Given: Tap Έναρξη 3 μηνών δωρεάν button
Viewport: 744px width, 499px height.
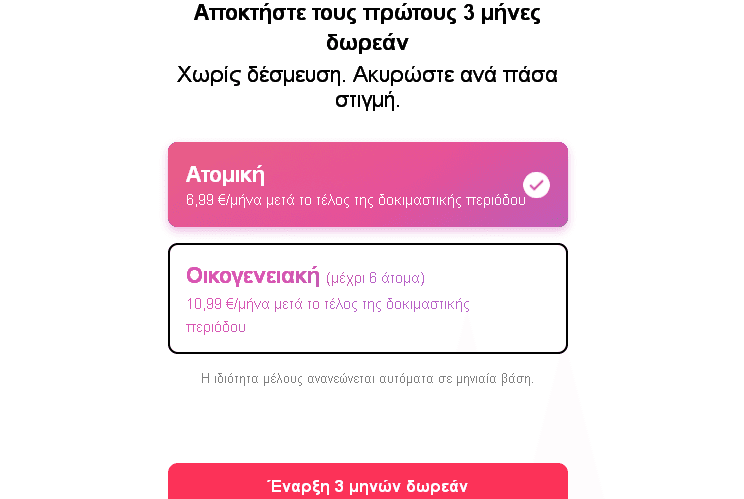Looking at the screenshot, I should (367, 485).
